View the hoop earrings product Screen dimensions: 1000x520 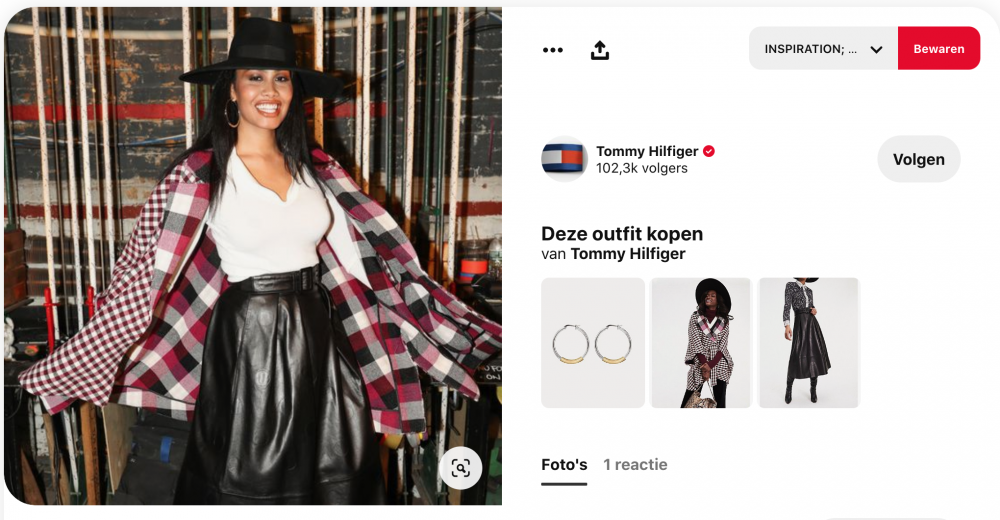(x=592, y=343)
